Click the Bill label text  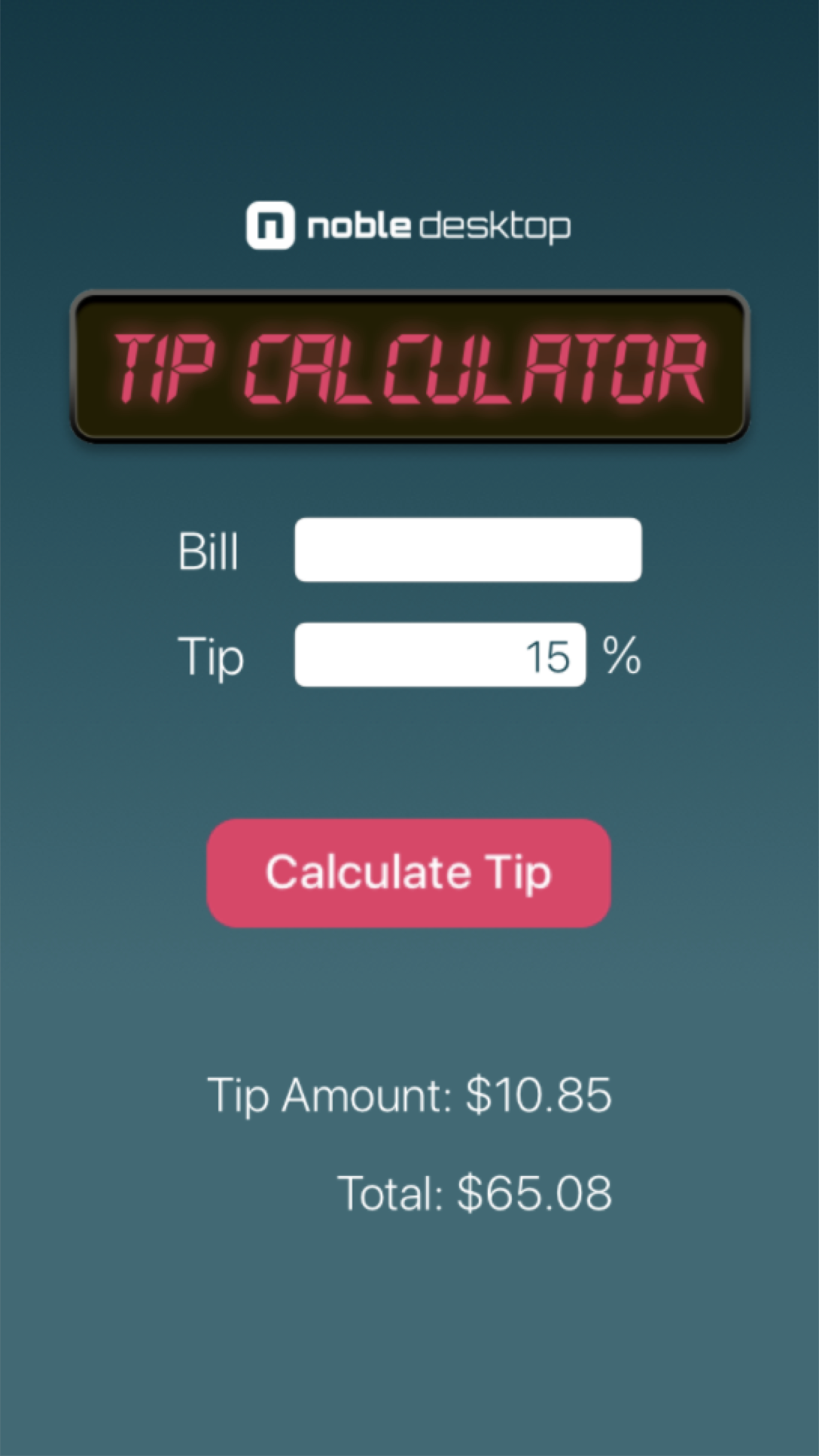pyautogui.click(x=209, y=549)
